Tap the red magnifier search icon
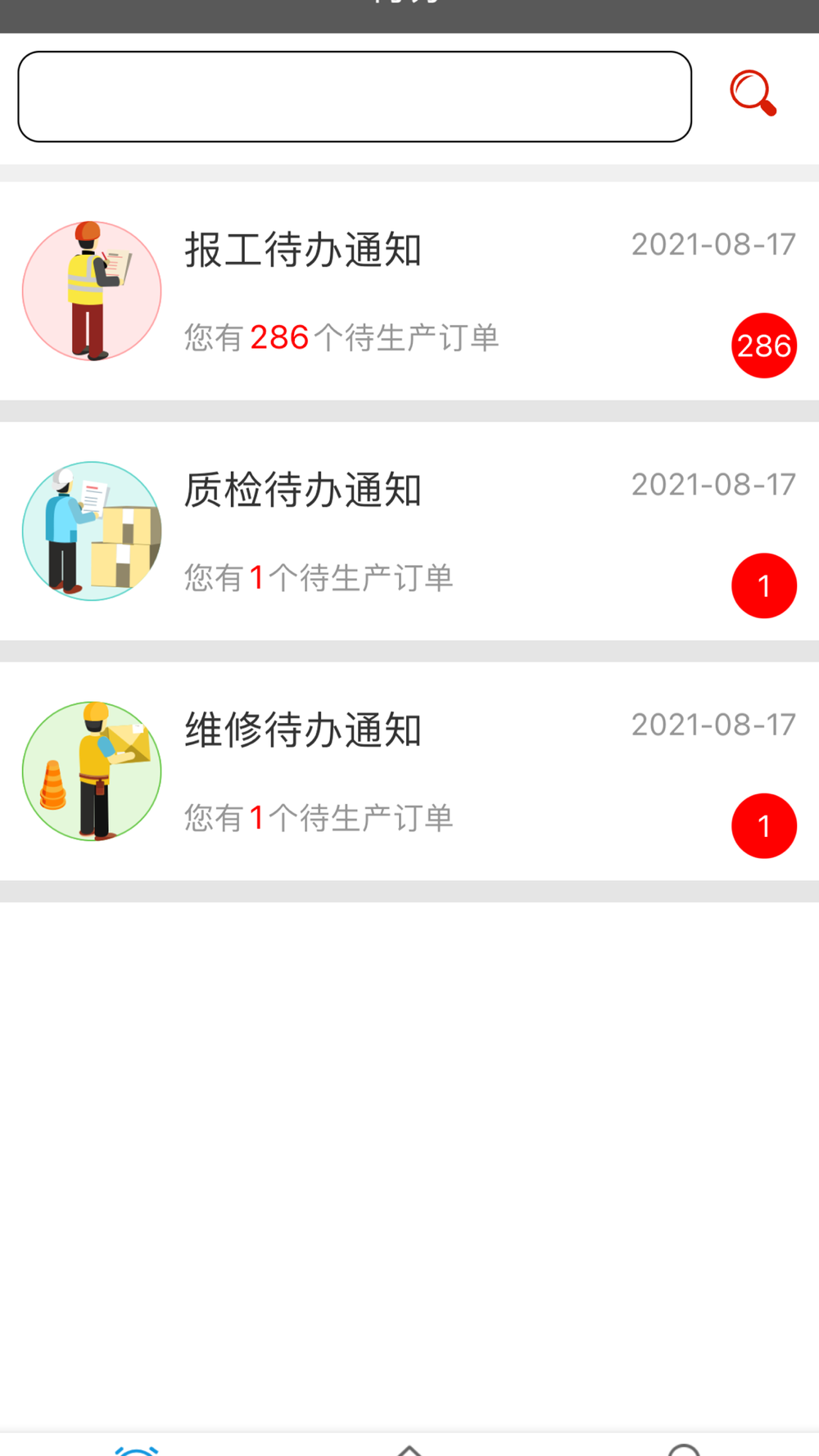 point(753,93)
